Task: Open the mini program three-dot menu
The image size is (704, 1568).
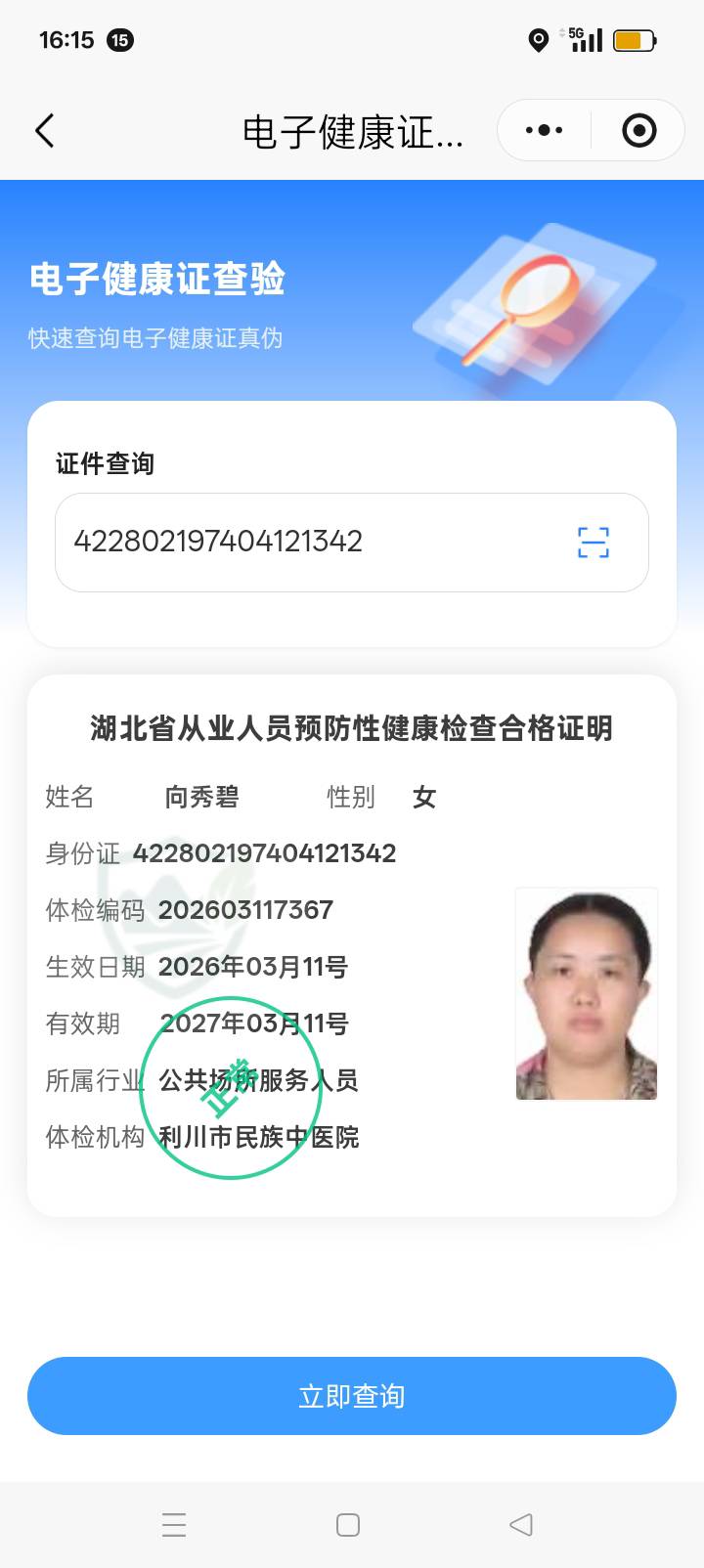Action: tap(545, 130)
